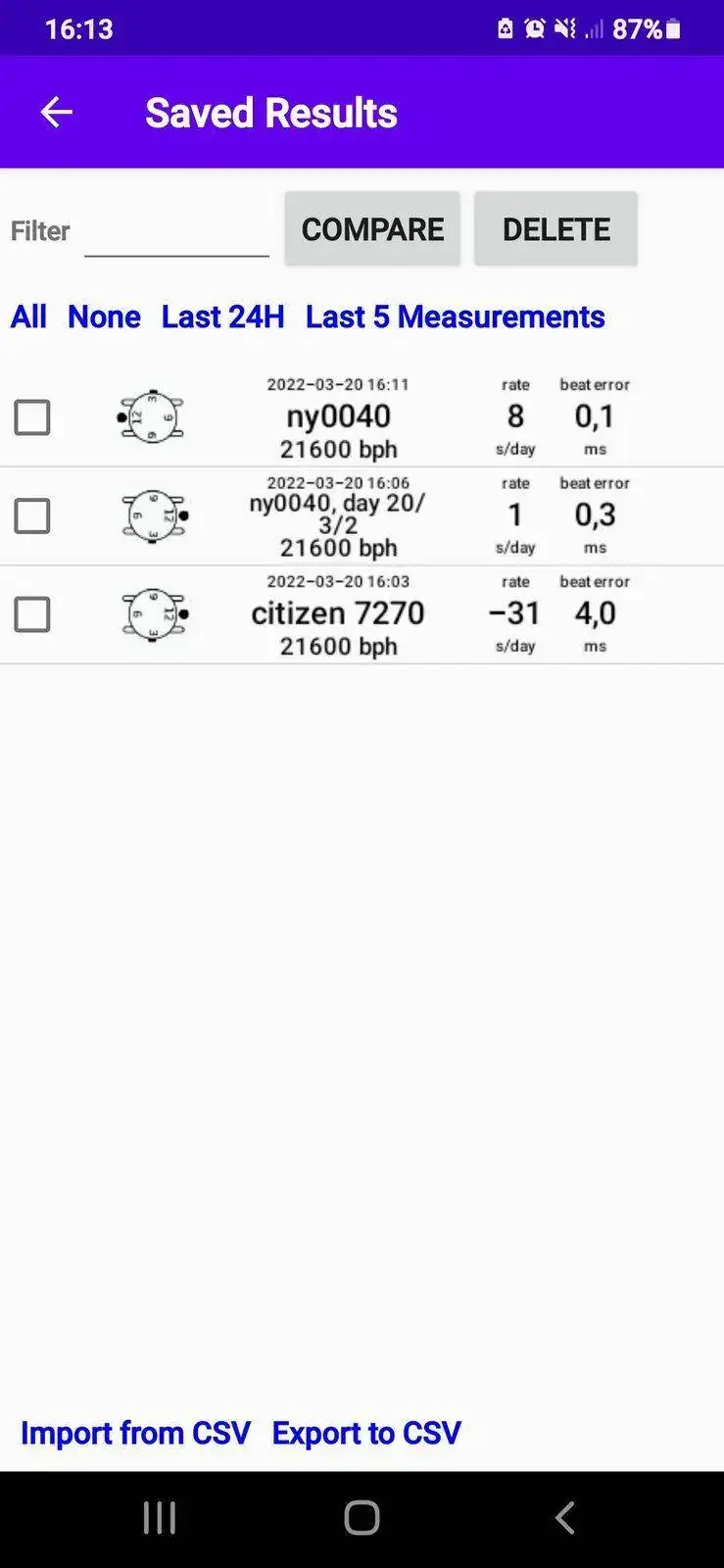The width and height of the screenshot is (724, 1568).
Task: Tap the watch position icon on the citizen 7270 result
Action: [x=152, y=613]
